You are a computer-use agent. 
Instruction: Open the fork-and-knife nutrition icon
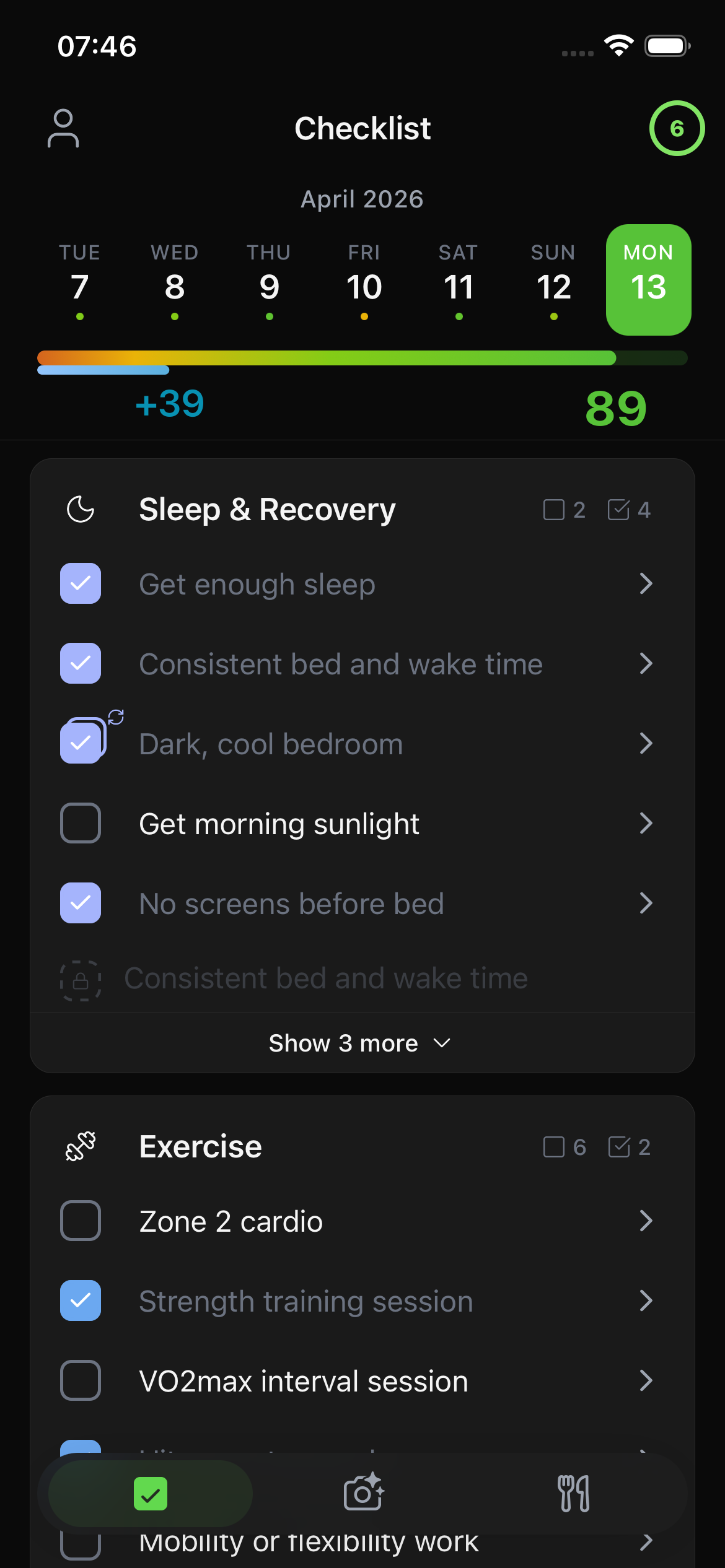[573, 1494]
